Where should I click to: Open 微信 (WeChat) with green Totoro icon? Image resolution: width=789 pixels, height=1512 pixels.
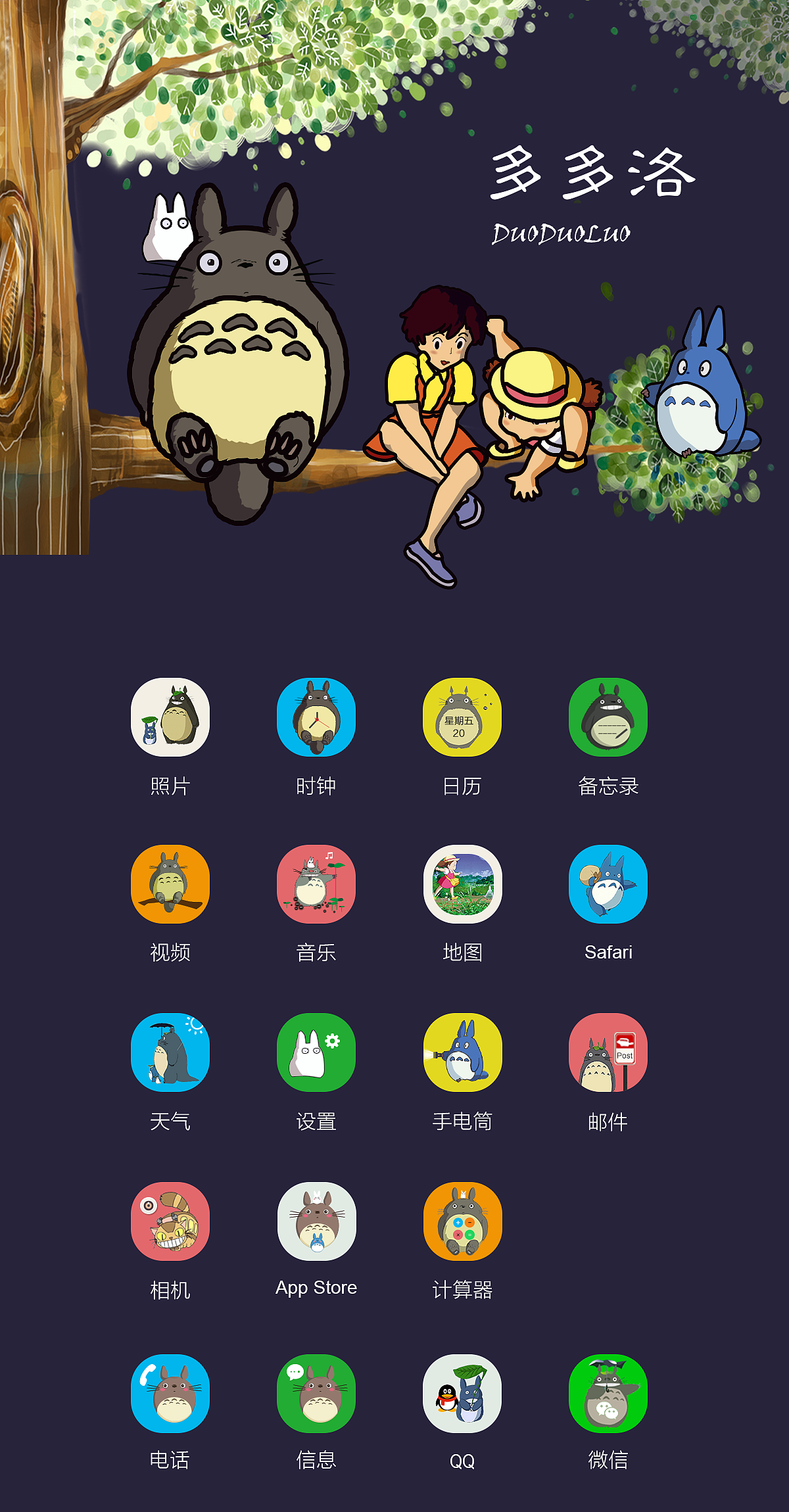click(x=608, y=1394)
